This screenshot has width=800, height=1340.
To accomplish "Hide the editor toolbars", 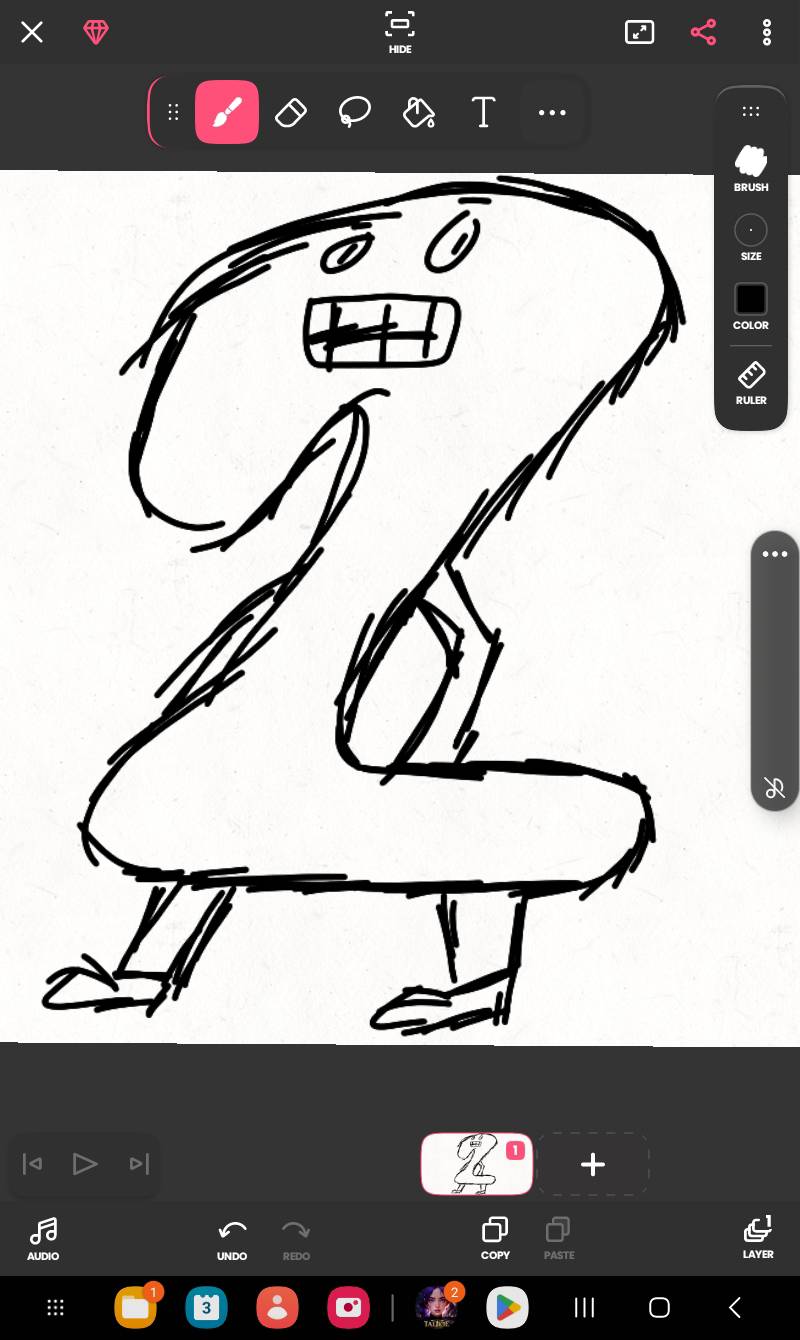I will [x=400, y=32].
